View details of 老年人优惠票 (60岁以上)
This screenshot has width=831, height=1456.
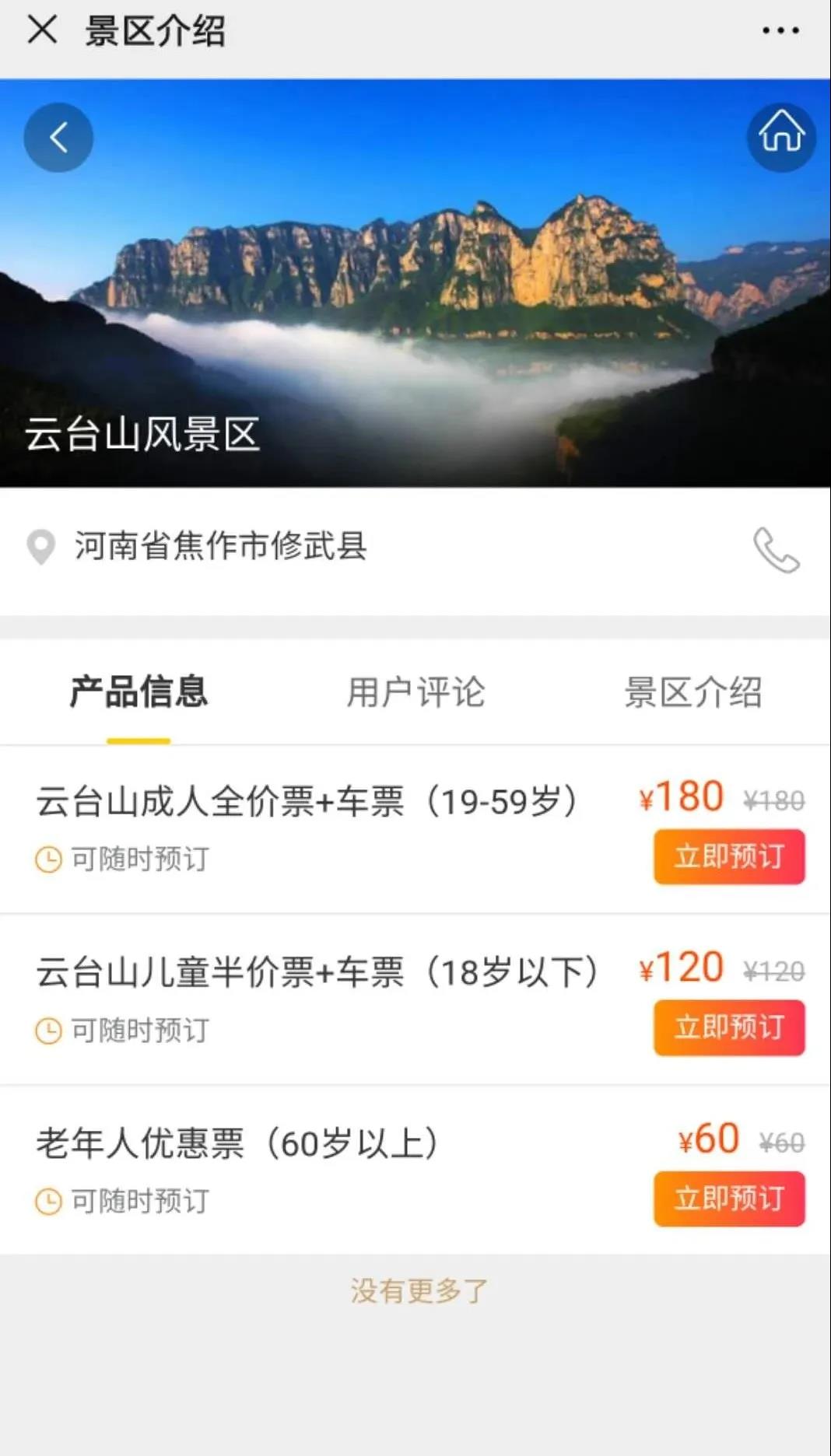tap(237, 1143)
